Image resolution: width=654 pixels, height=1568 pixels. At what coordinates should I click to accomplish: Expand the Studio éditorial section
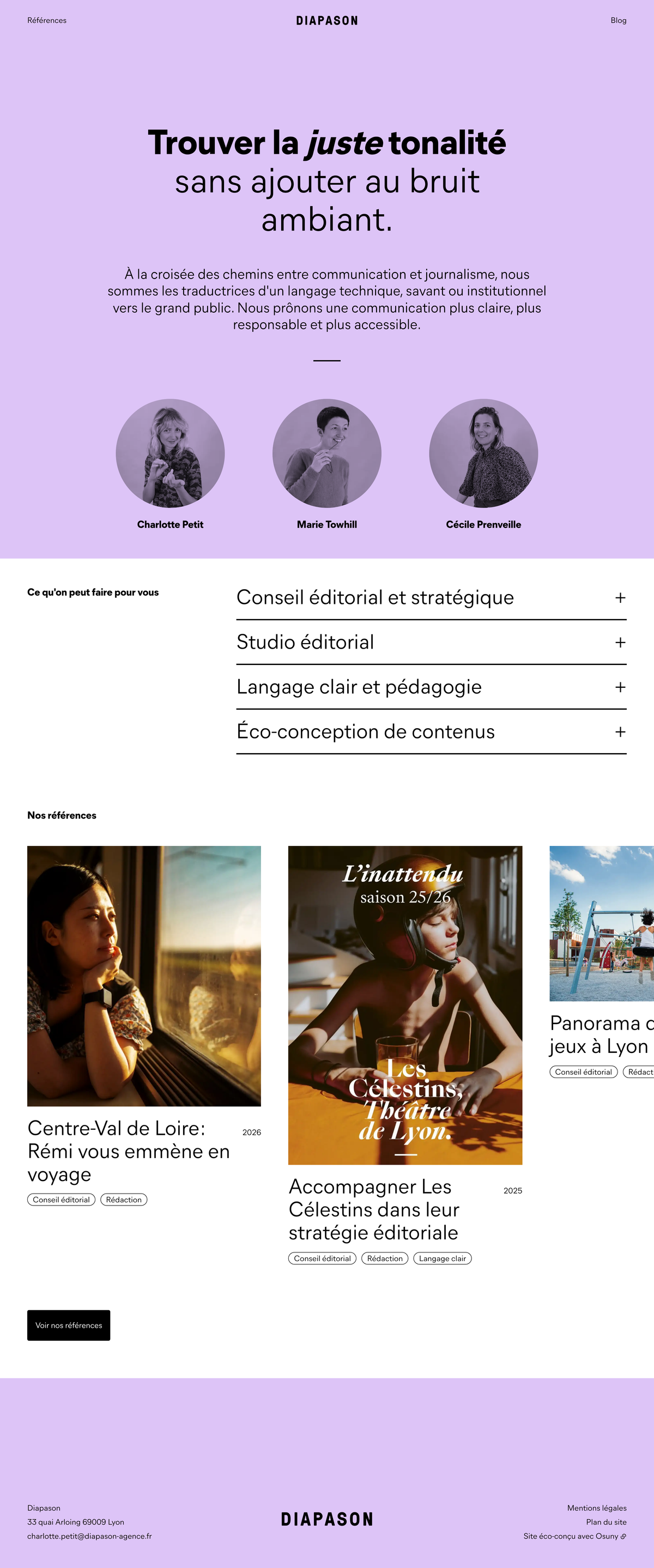tap(431, 642)
